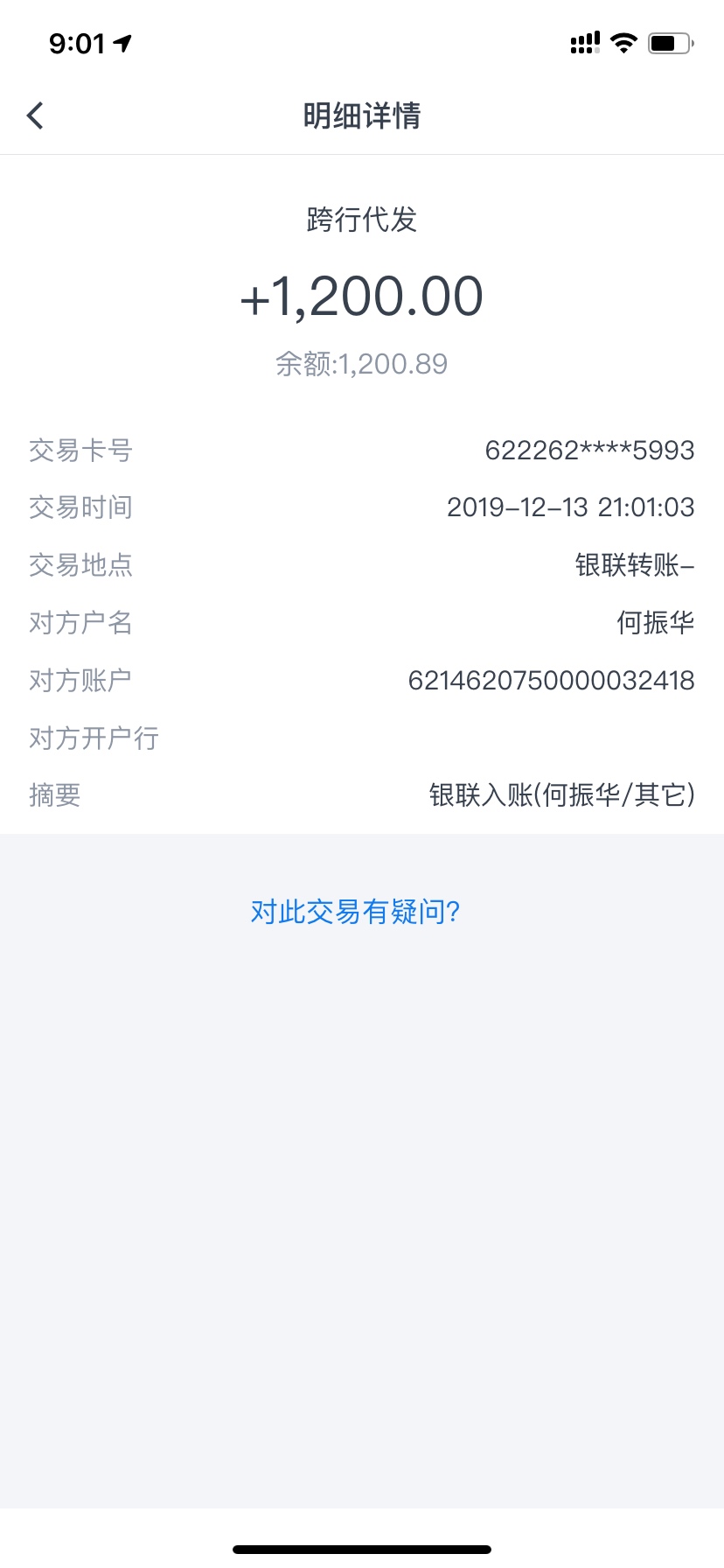Viewport: 724px width, 1568px height.
Task: Go back from the 明细详情 page
Action: coord(35,115)
